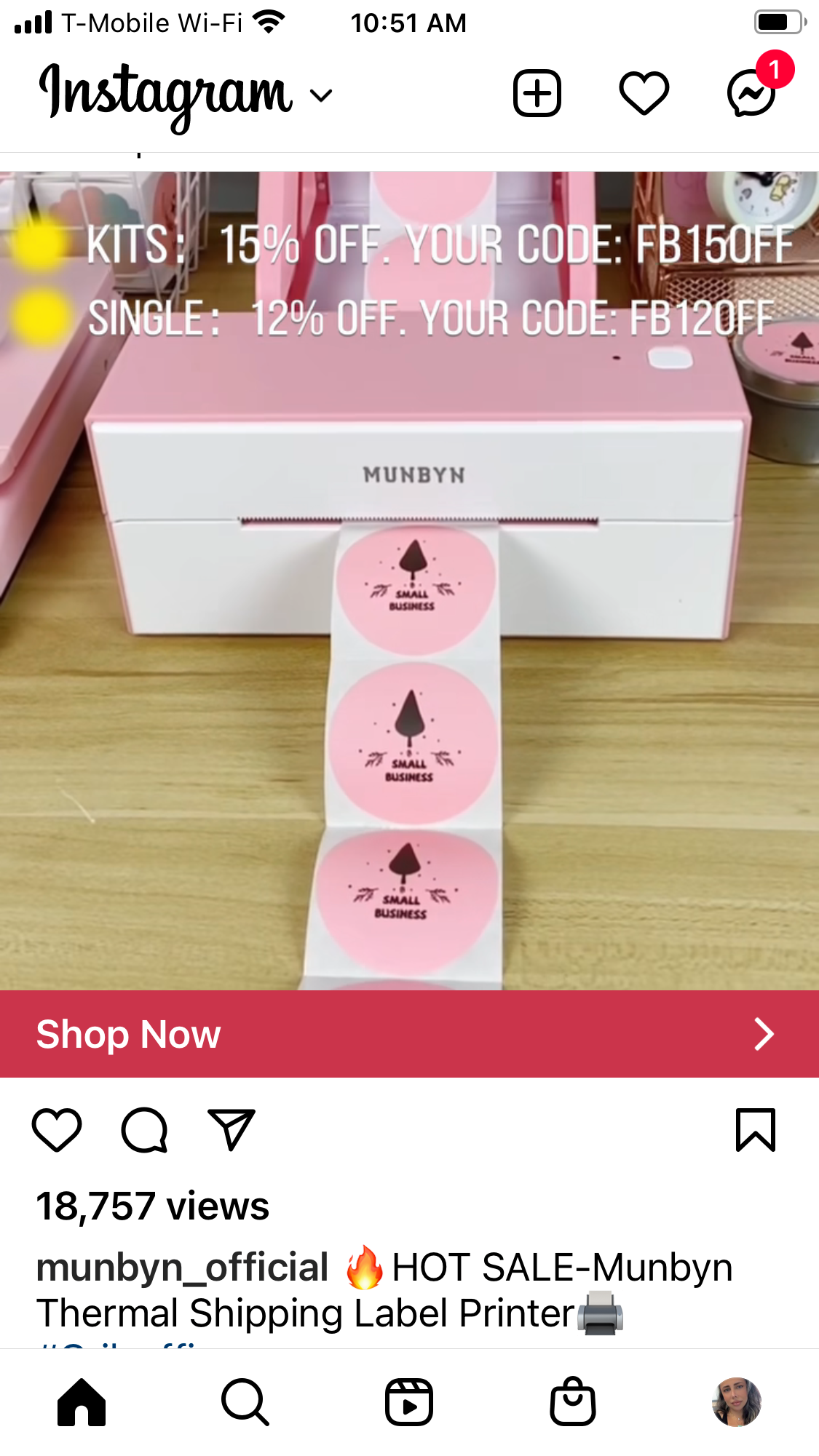This screenshot has width=819, height=1456.
Task: Bookmark the Munbyn printer post
Action: click(x=756, y=1130)
